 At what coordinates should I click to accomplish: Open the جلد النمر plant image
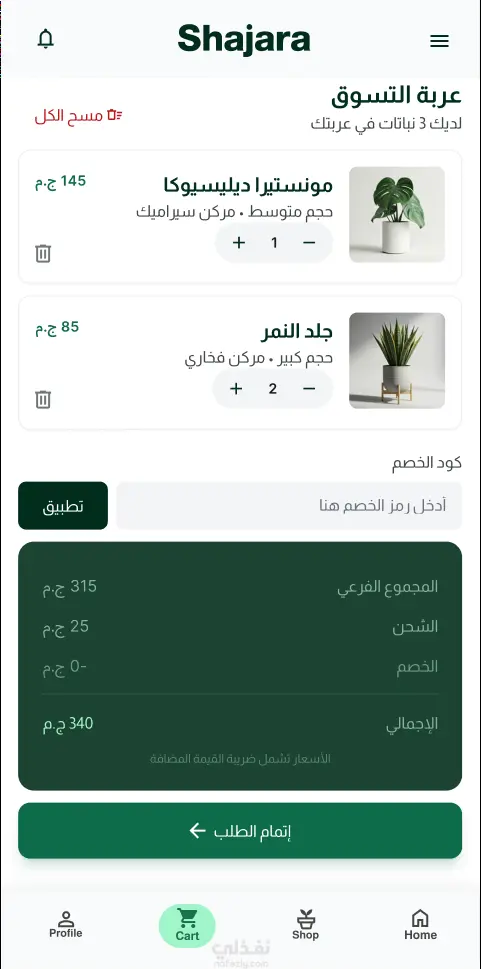(397, 360)
